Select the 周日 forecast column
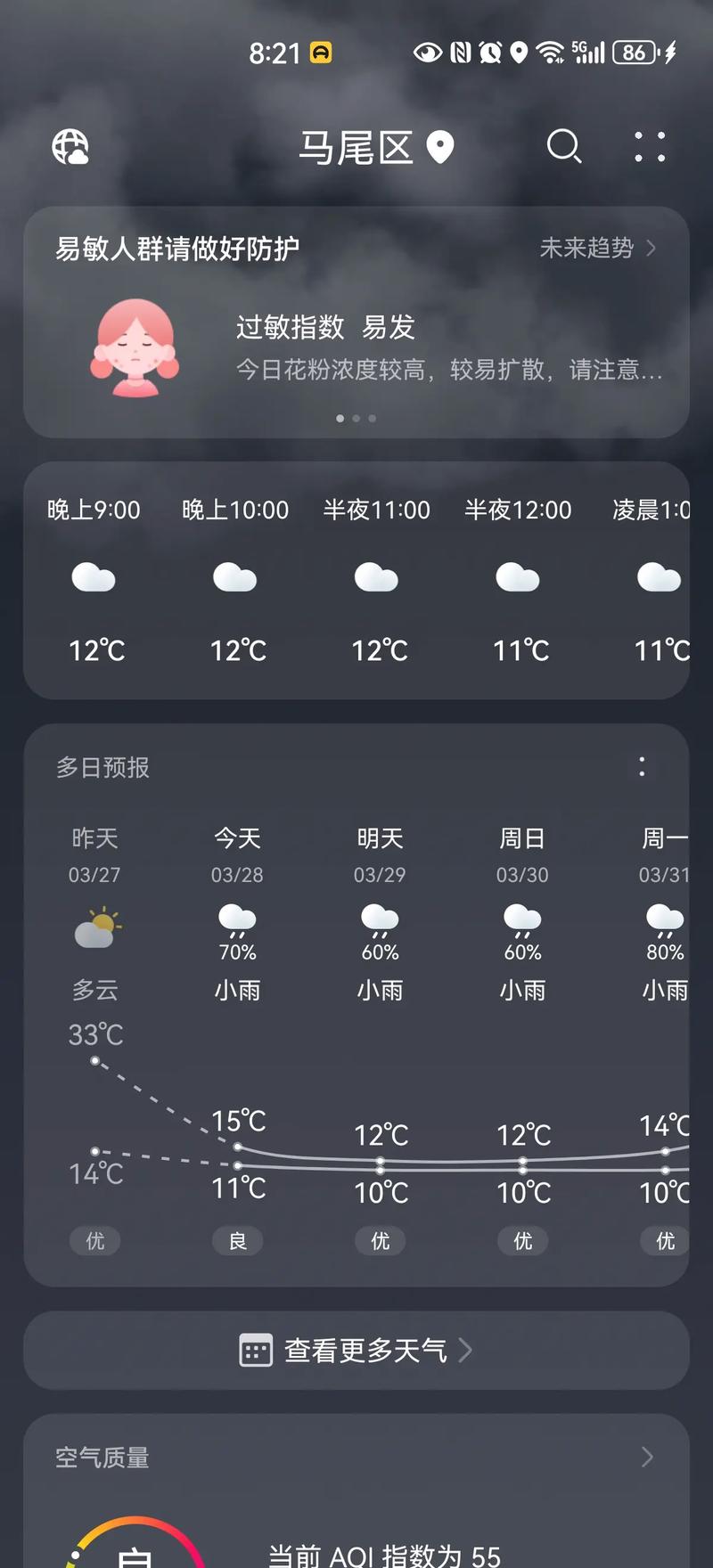Screen dimensions: 713x1568 pyautogui.click(x=522, y=837)
